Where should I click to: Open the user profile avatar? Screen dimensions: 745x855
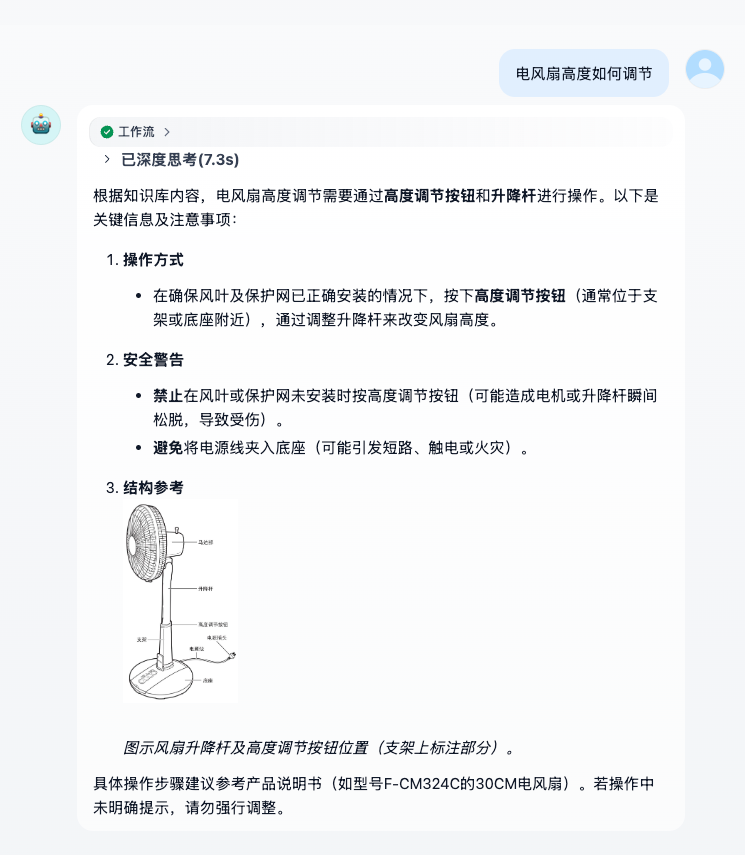pos(705,69)
